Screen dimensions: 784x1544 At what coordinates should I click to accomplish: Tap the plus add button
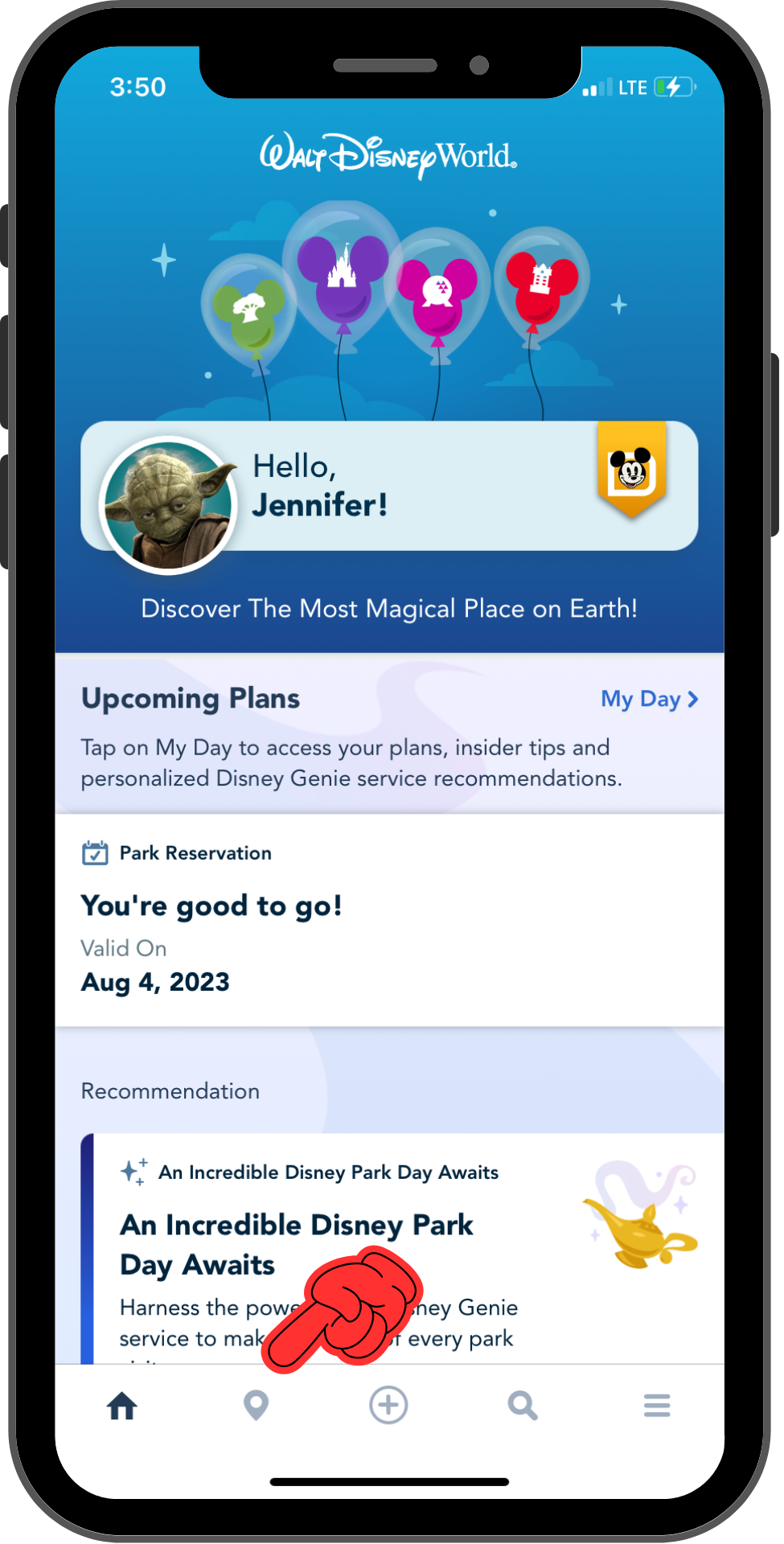tap(388, 1406)
